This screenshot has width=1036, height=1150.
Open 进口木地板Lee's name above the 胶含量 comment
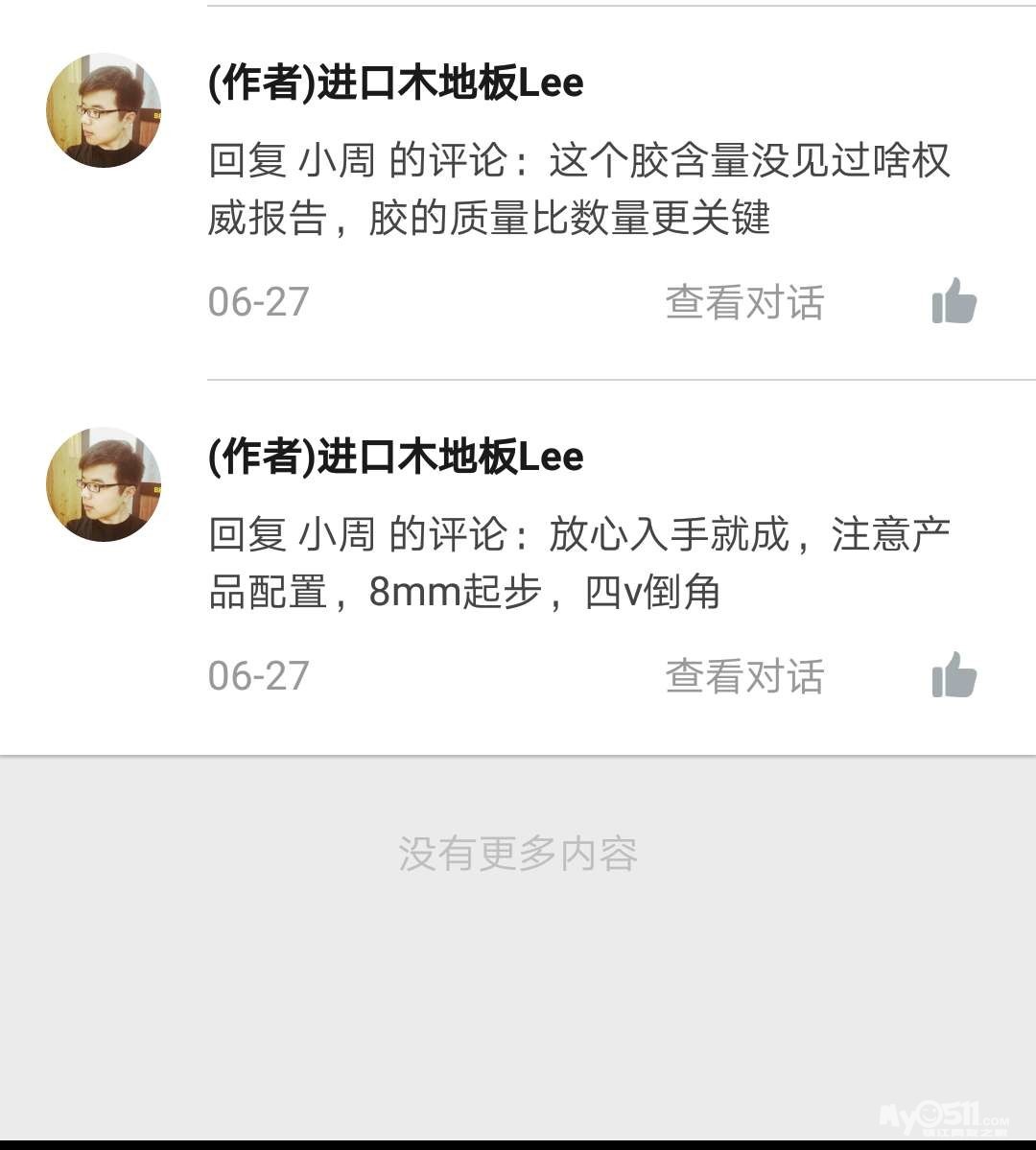[x=395, y=83]
